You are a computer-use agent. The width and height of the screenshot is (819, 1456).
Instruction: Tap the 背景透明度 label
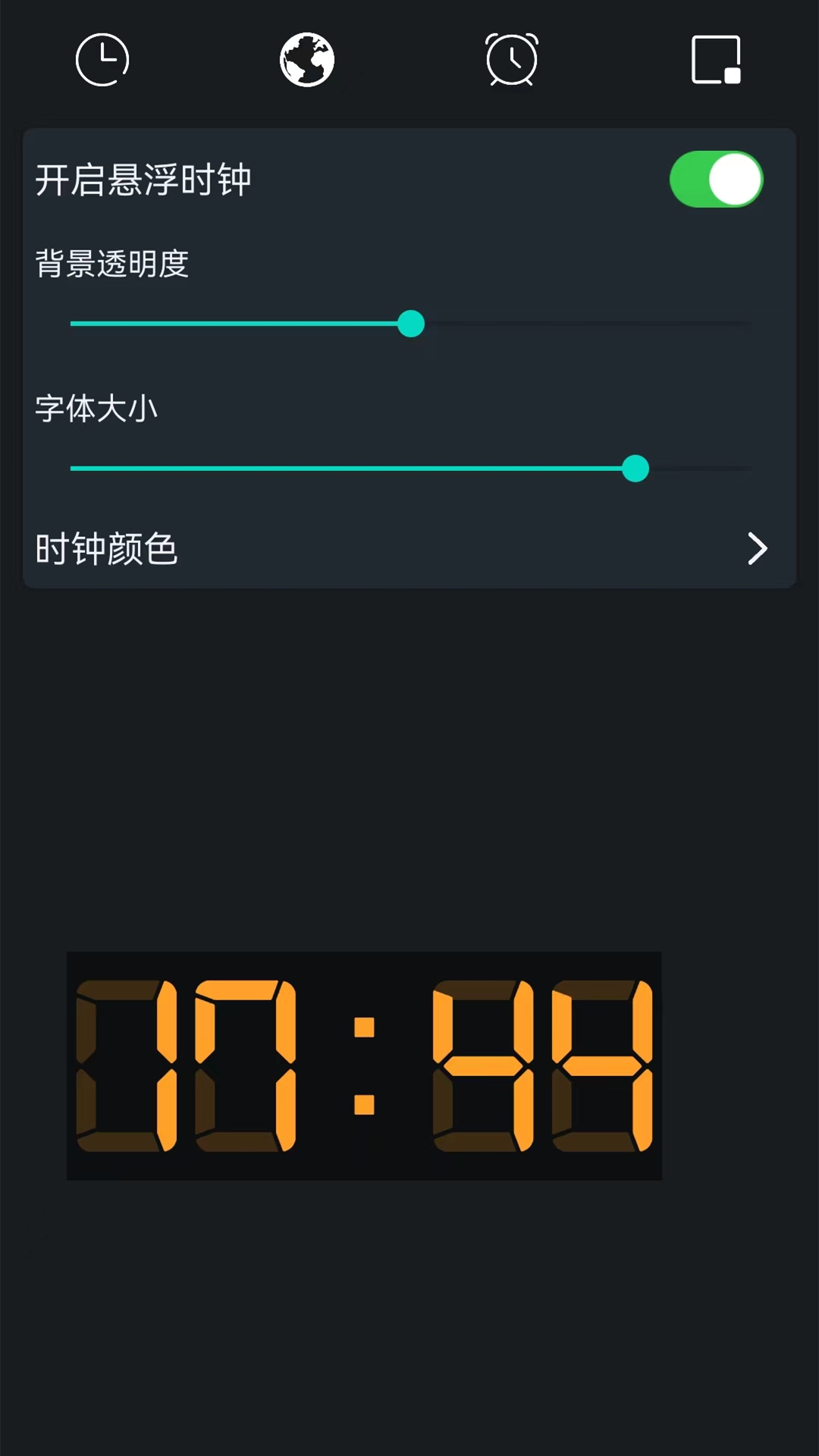112,264
